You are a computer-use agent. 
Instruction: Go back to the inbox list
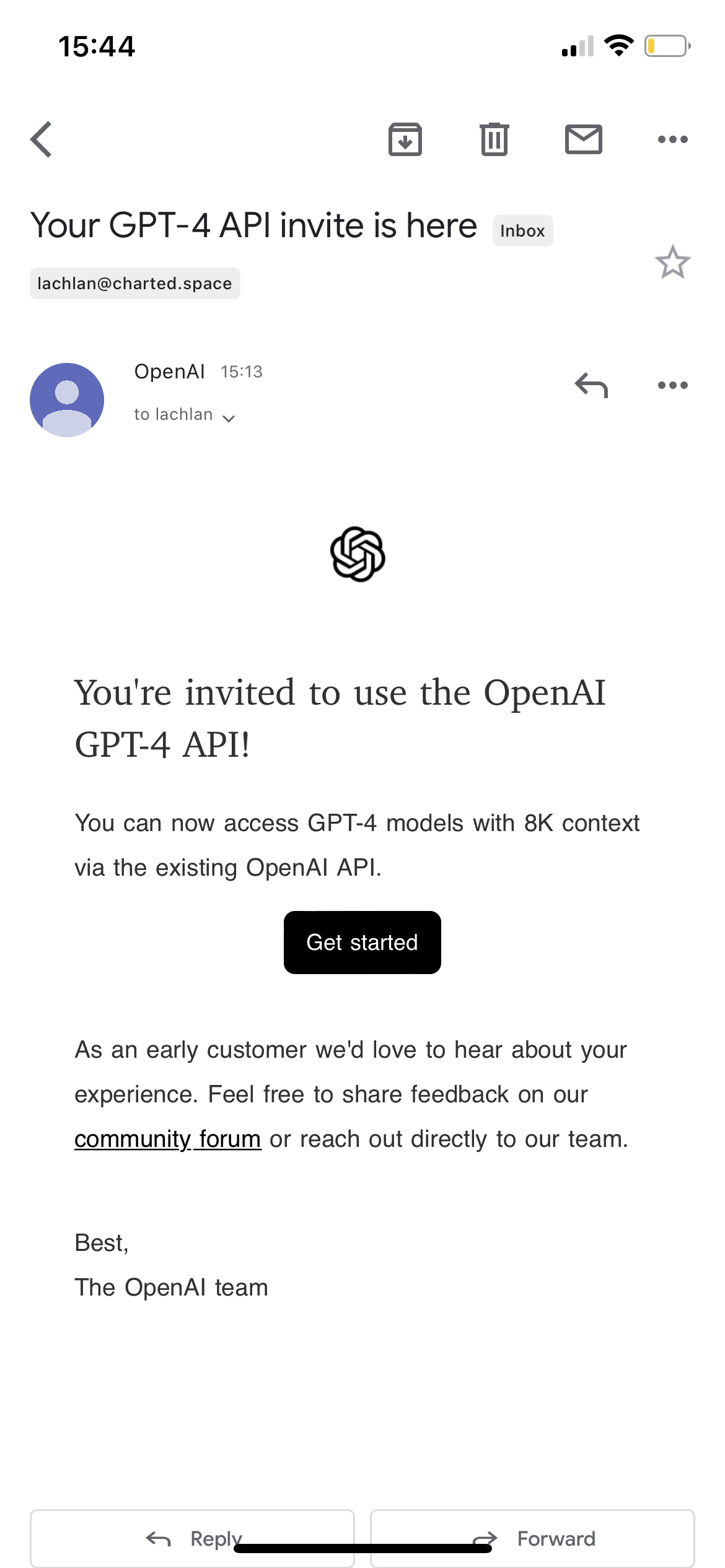click(42, 139)
